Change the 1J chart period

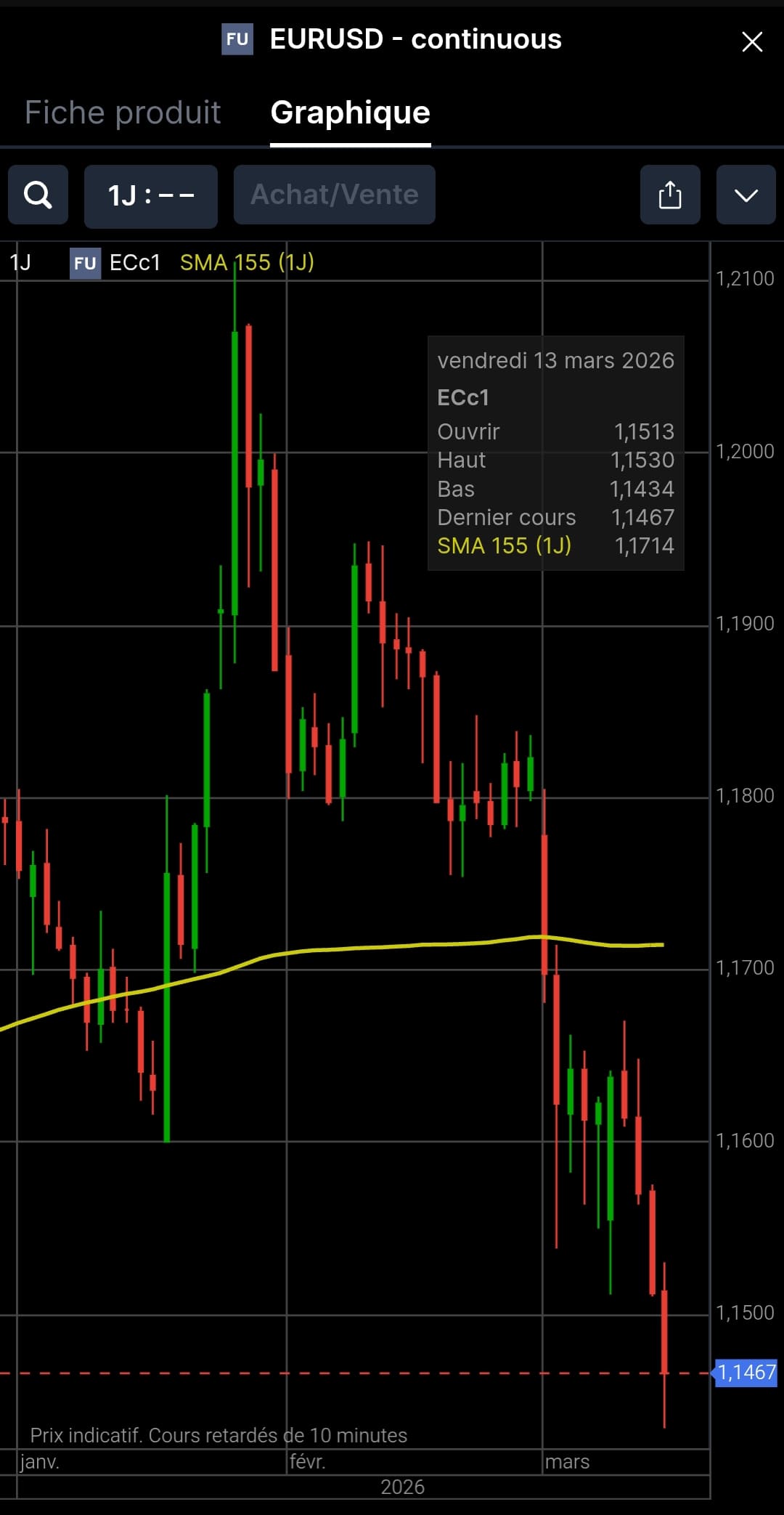(151, 195)
